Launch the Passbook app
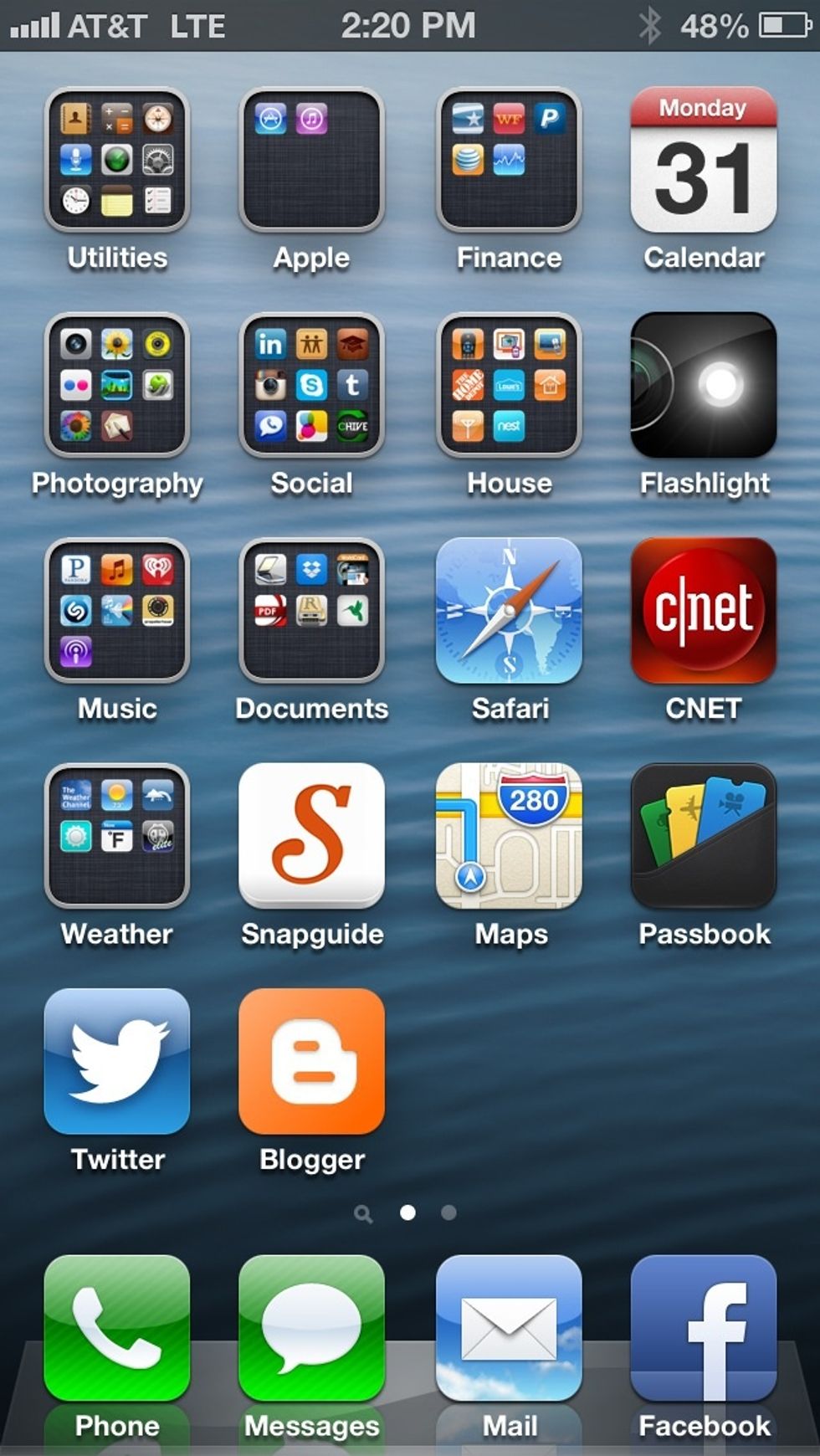820x1456 pixels. [704, 838]
